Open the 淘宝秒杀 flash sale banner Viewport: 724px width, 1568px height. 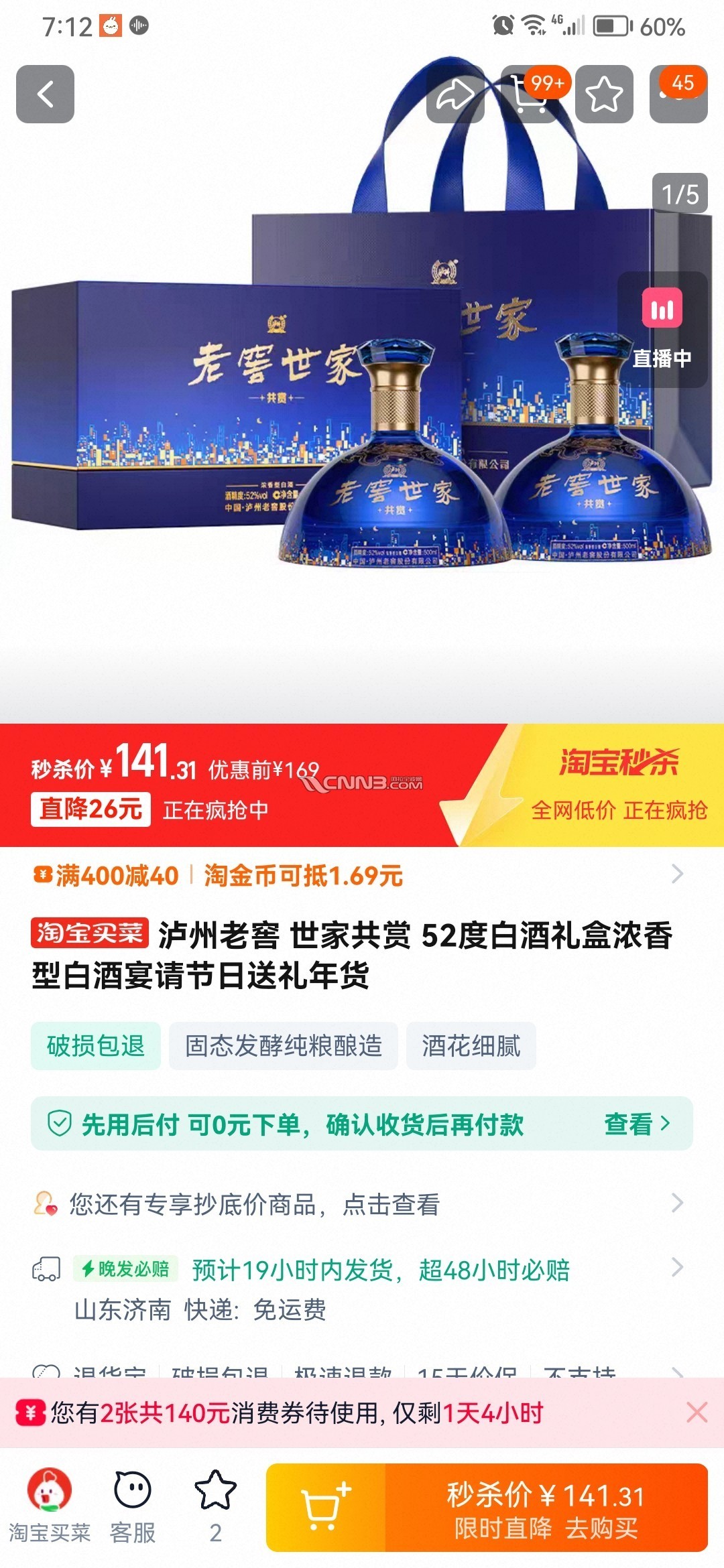point(618,784)
